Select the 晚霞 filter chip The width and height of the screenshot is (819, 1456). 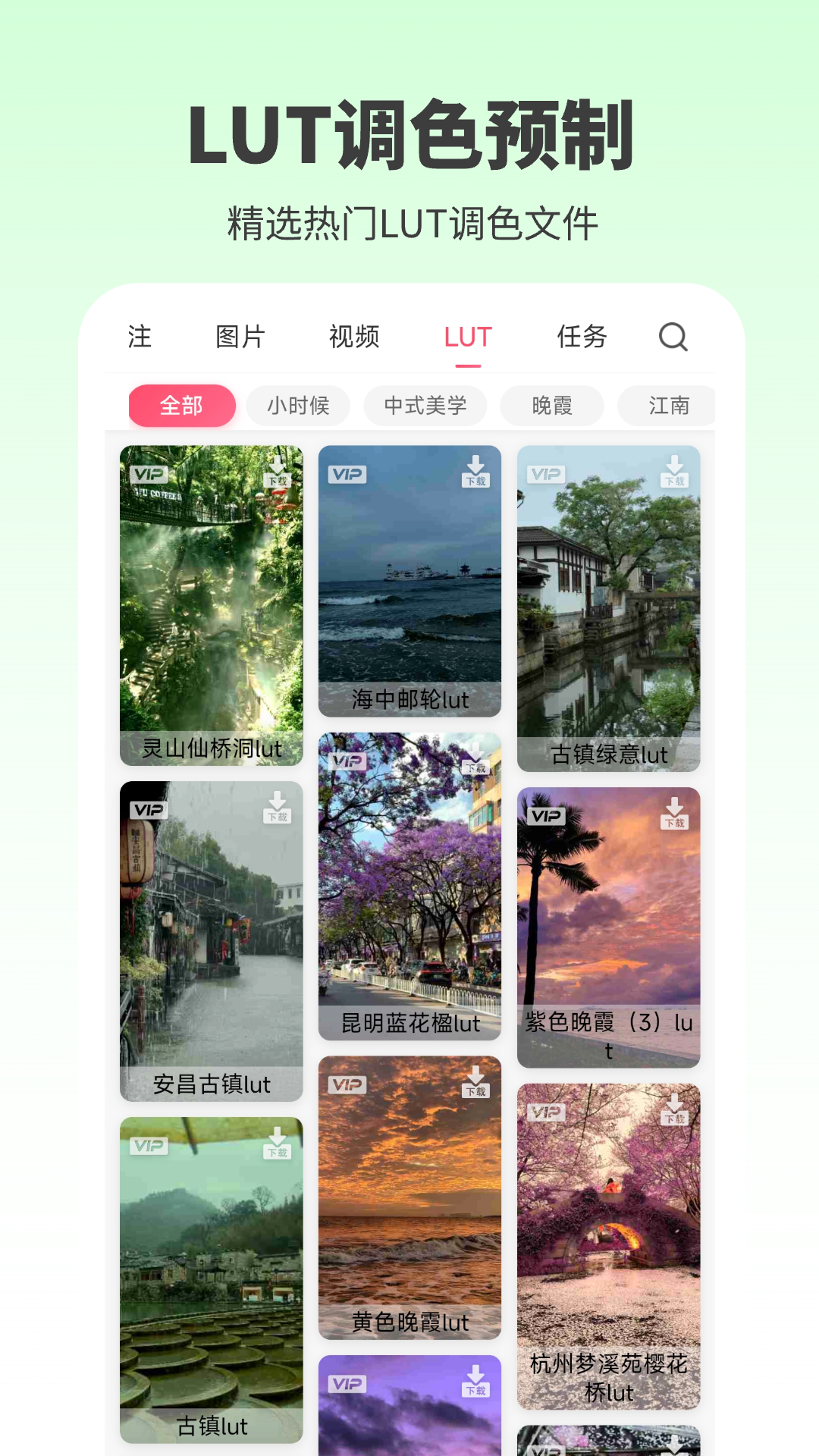pyautogui.click(x=552, y=406)
